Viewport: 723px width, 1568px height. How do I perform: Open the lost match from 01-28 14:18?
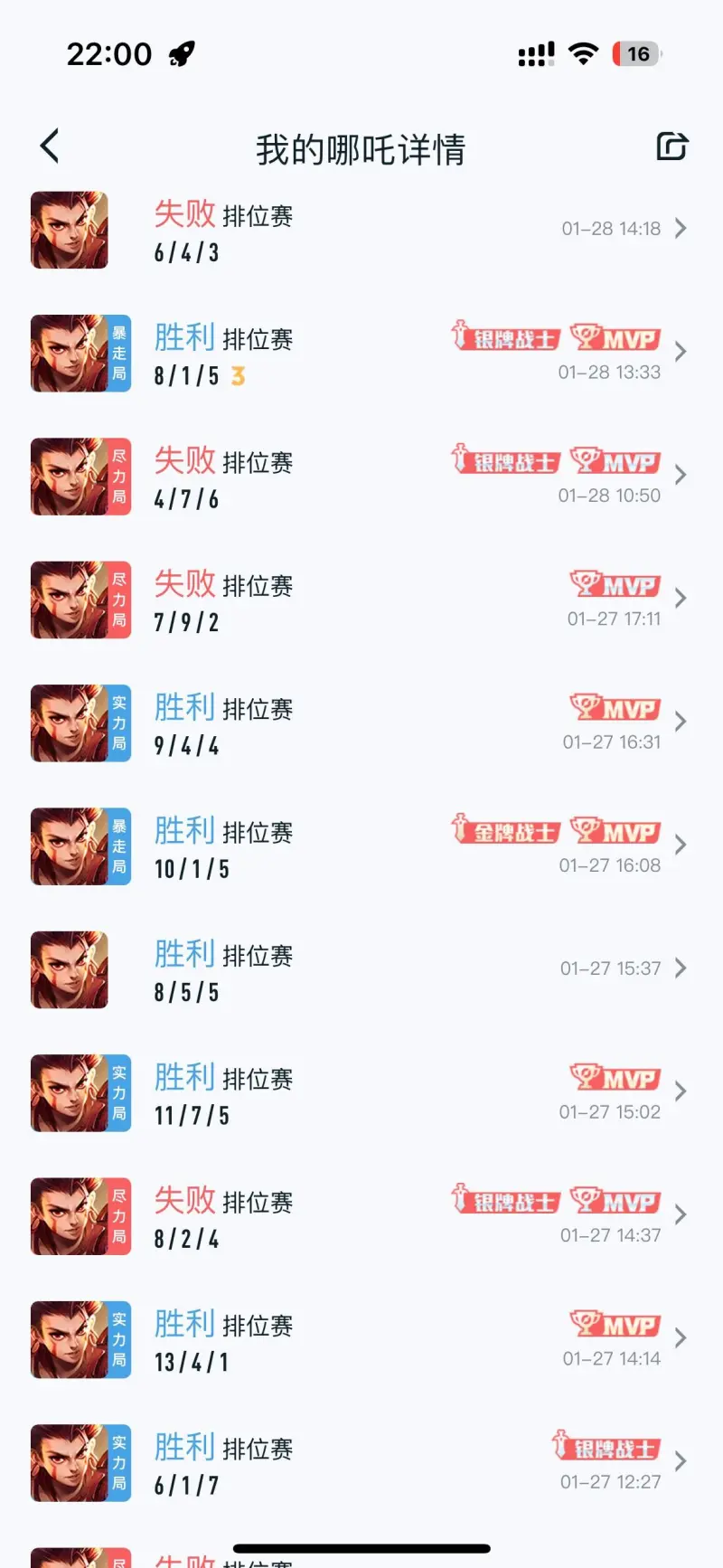pos(361,230)
